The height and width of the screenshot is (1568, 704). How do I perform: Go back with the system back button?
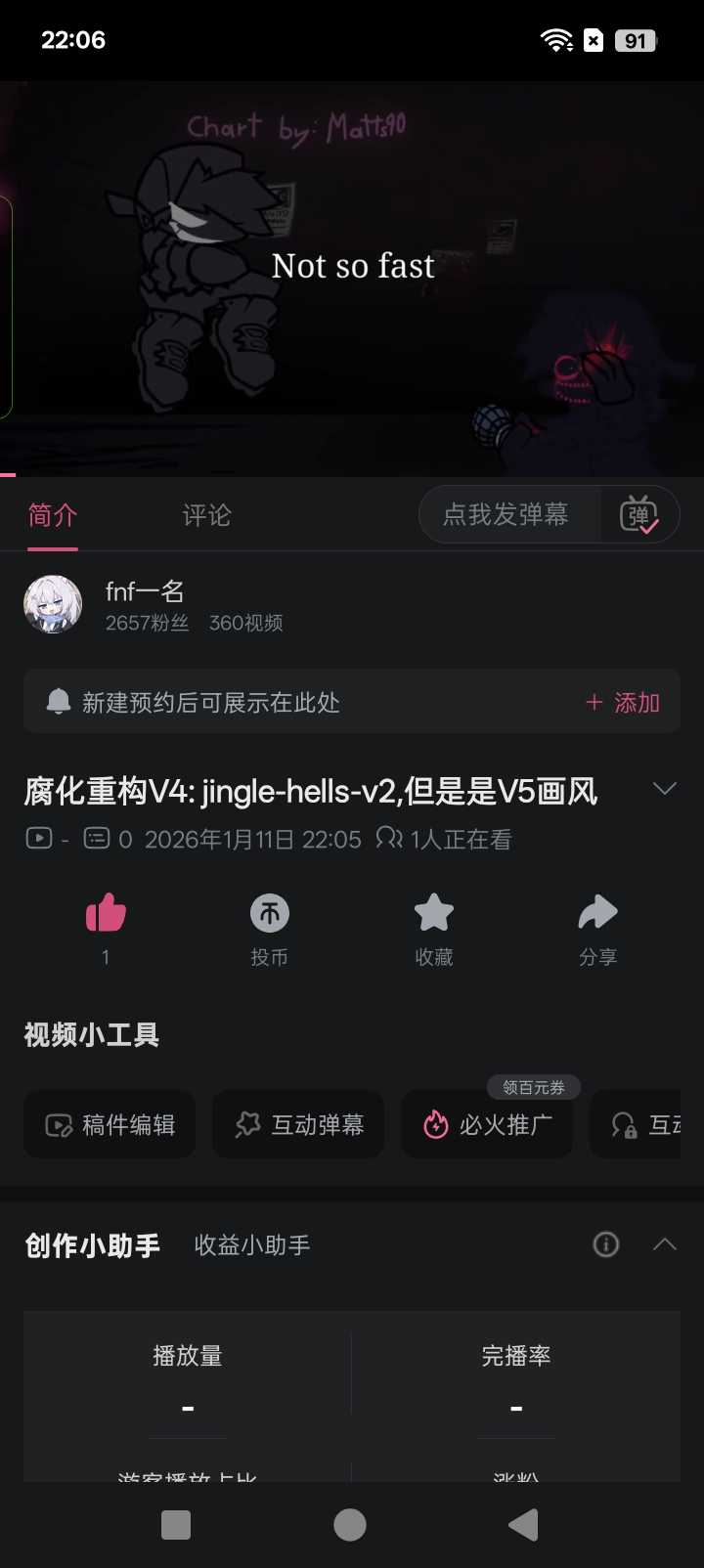pyautogui.click(x=524, y=1525)
